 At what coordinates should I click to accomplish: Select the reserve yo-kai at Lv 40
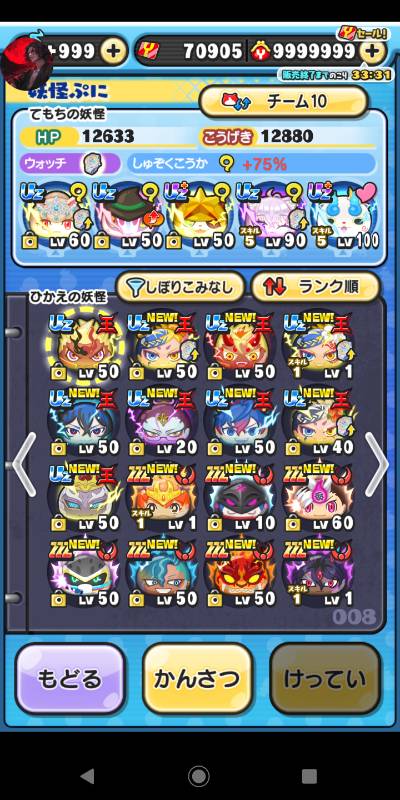click(319, 421)
